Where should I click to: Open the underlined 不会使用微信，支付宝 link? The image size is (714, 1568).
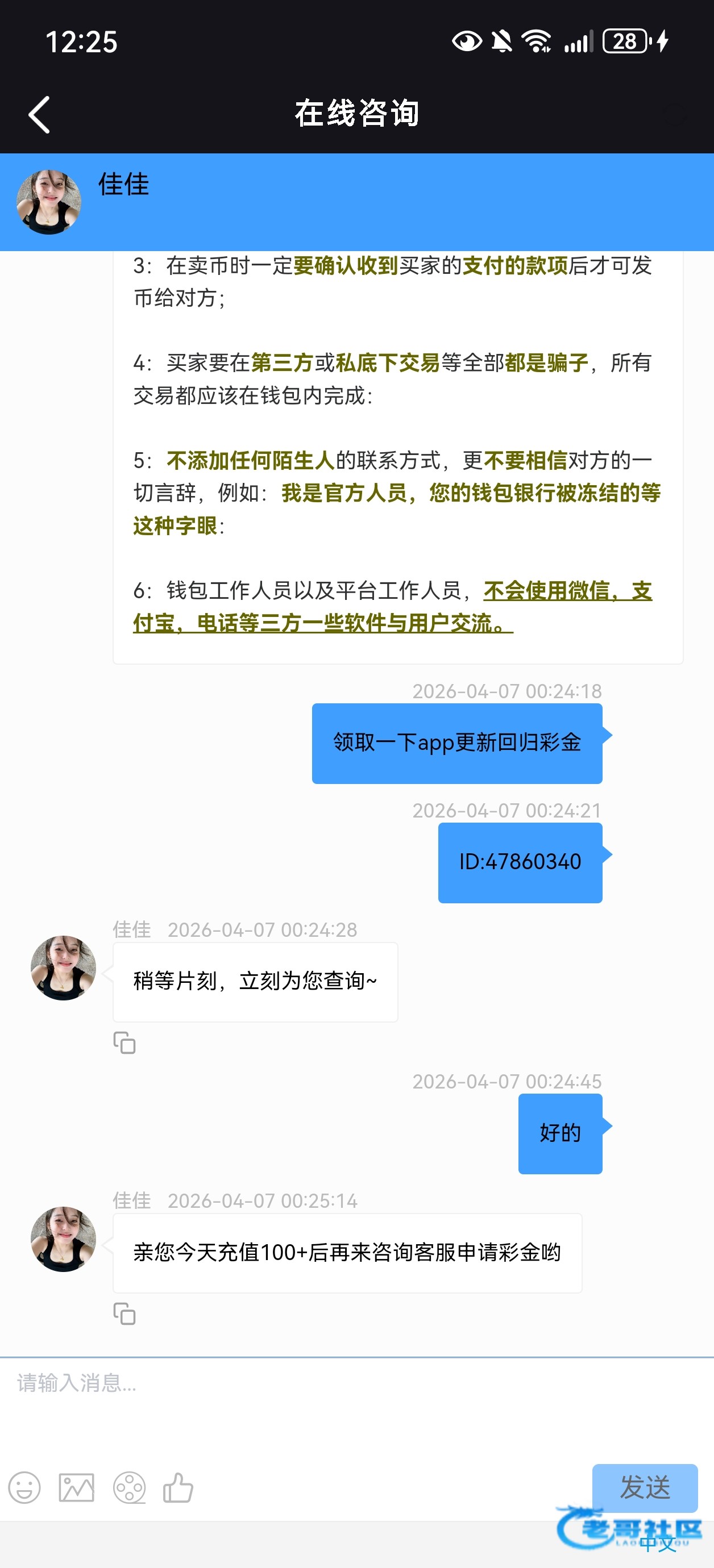click(392, 607)
